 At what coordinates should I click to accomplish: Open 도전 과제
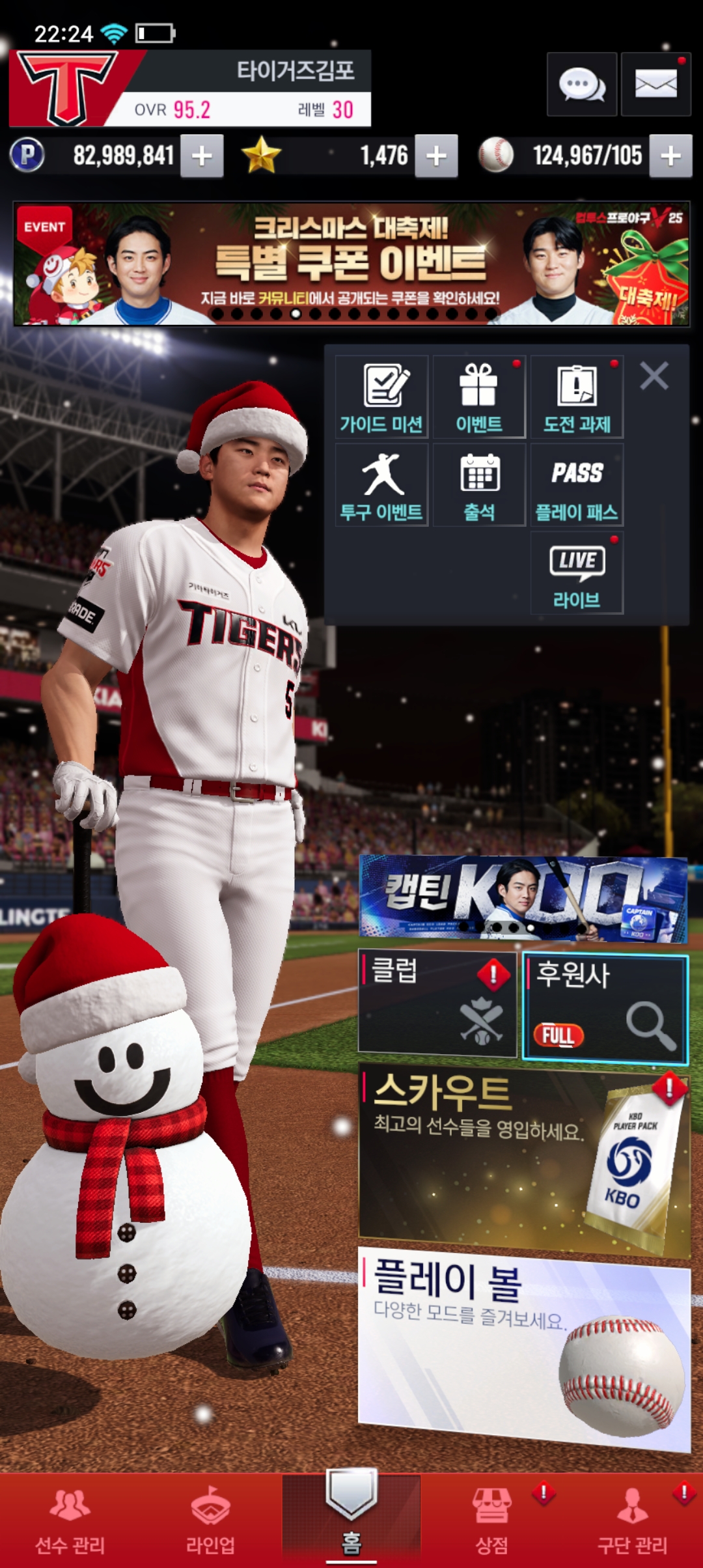click(577, 397)
